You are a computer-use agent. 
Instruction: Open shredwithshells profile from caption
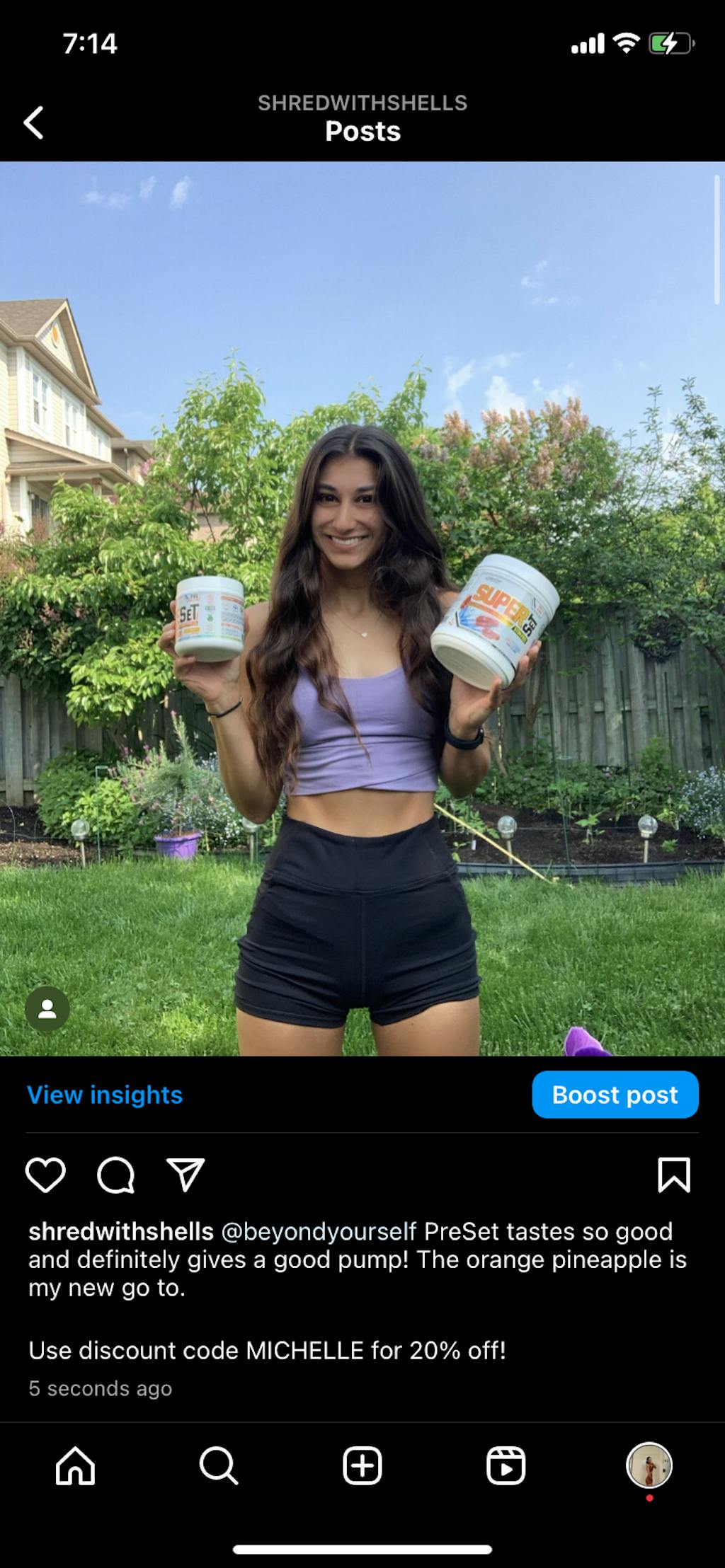tap(120, 1231)
